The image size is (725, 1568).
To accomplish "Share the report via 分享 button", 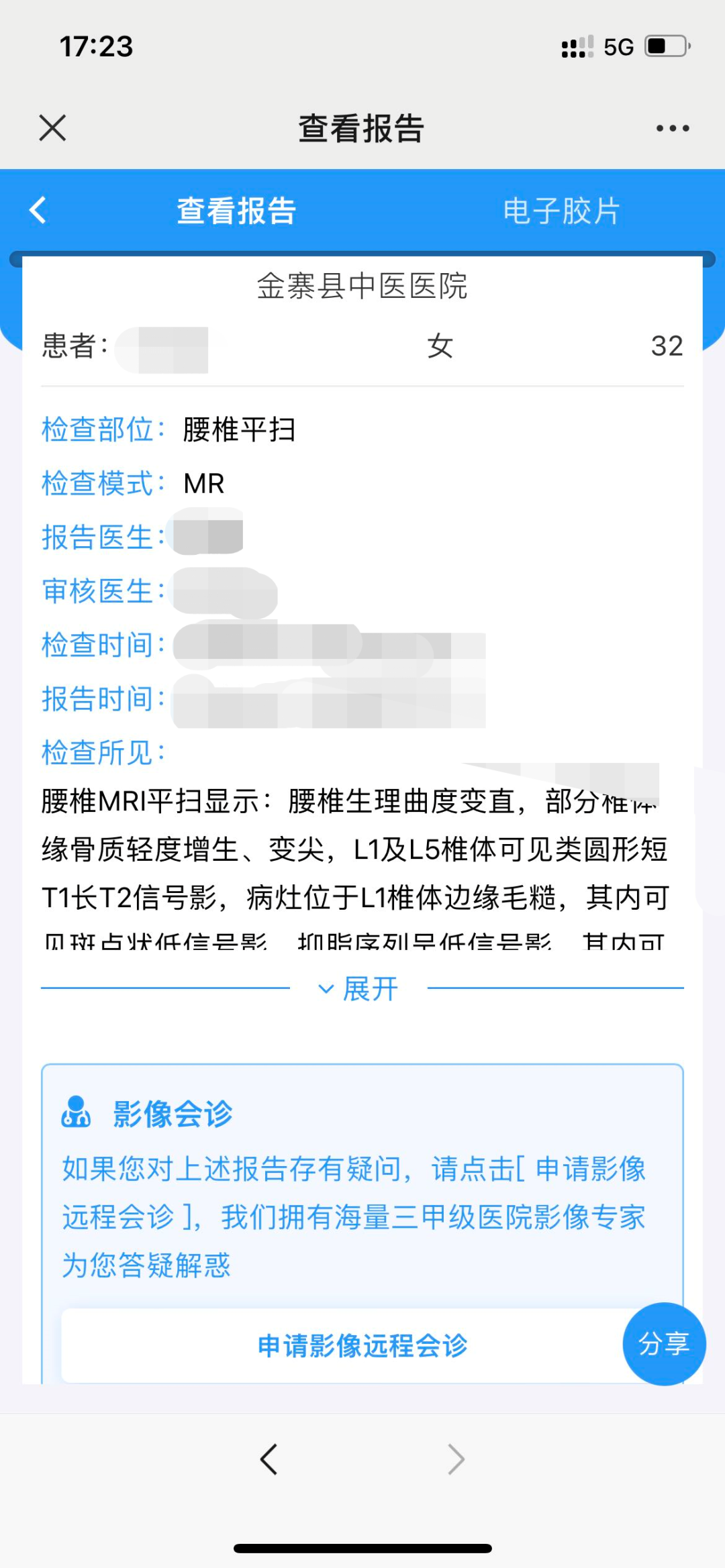I will click(x=664, y=1344).
